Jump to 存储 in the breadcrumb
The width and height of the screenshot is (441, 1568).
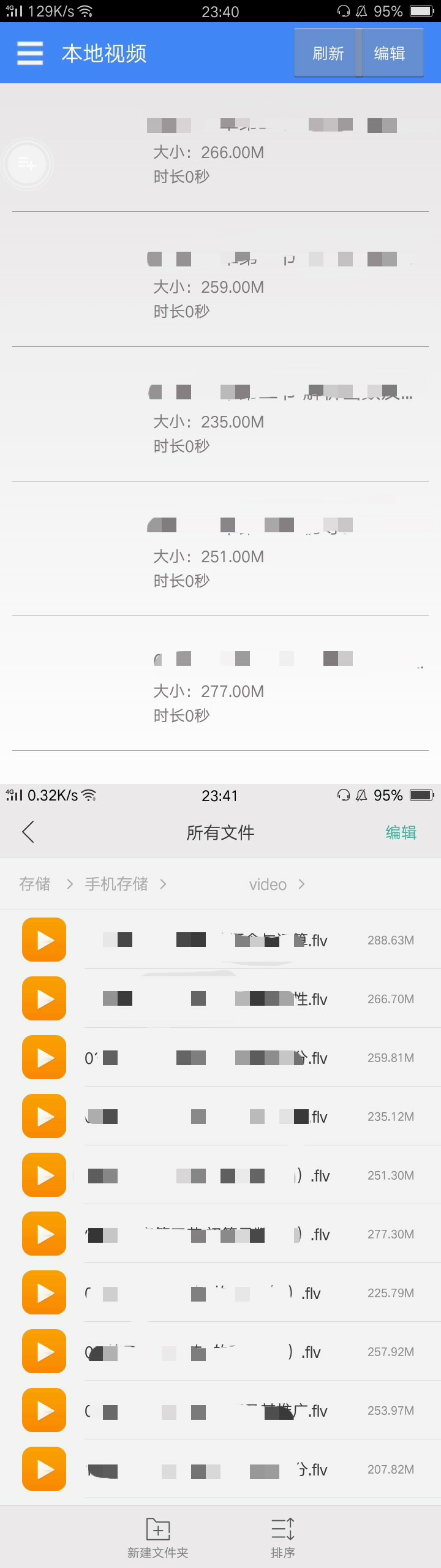[35, 884]
